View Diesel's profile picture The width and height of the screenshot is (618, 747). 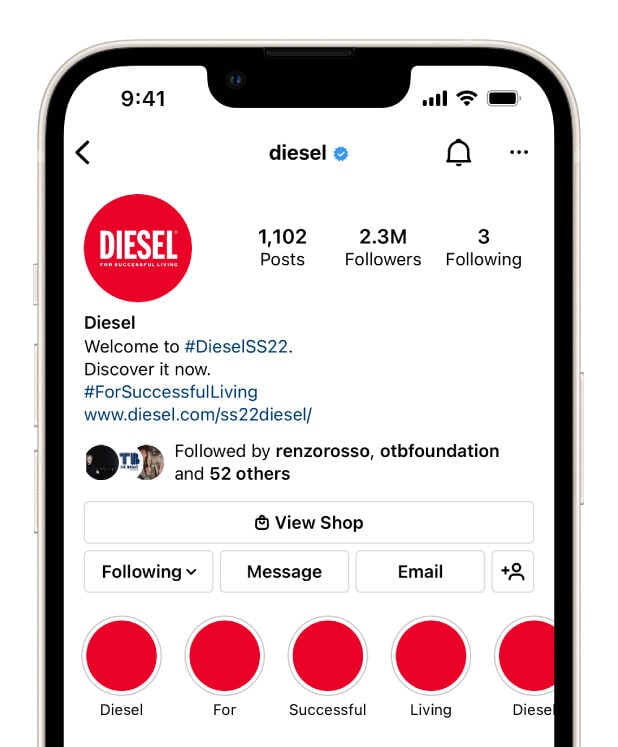138,248
